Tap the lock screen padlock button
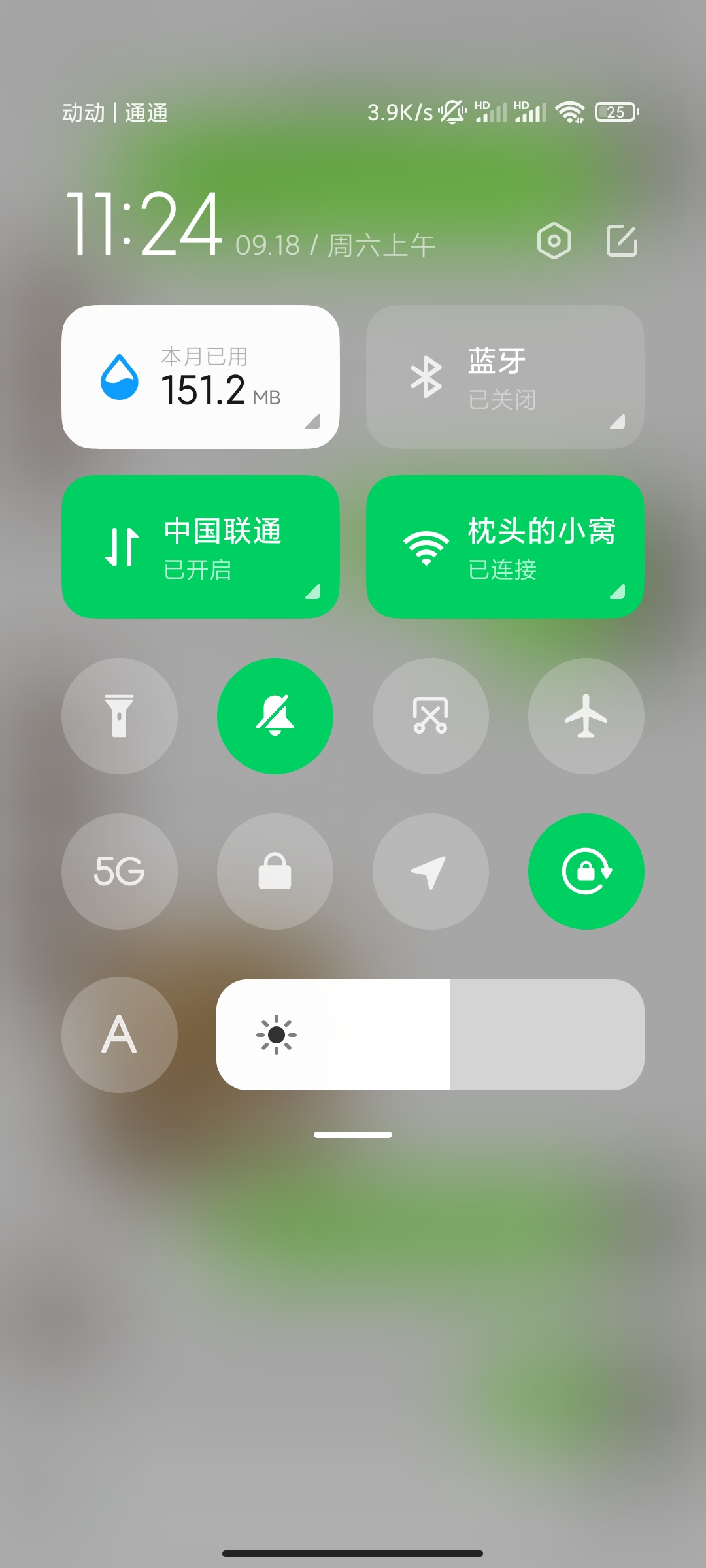The image size is (706, 1568). click(x=275, y=872)
